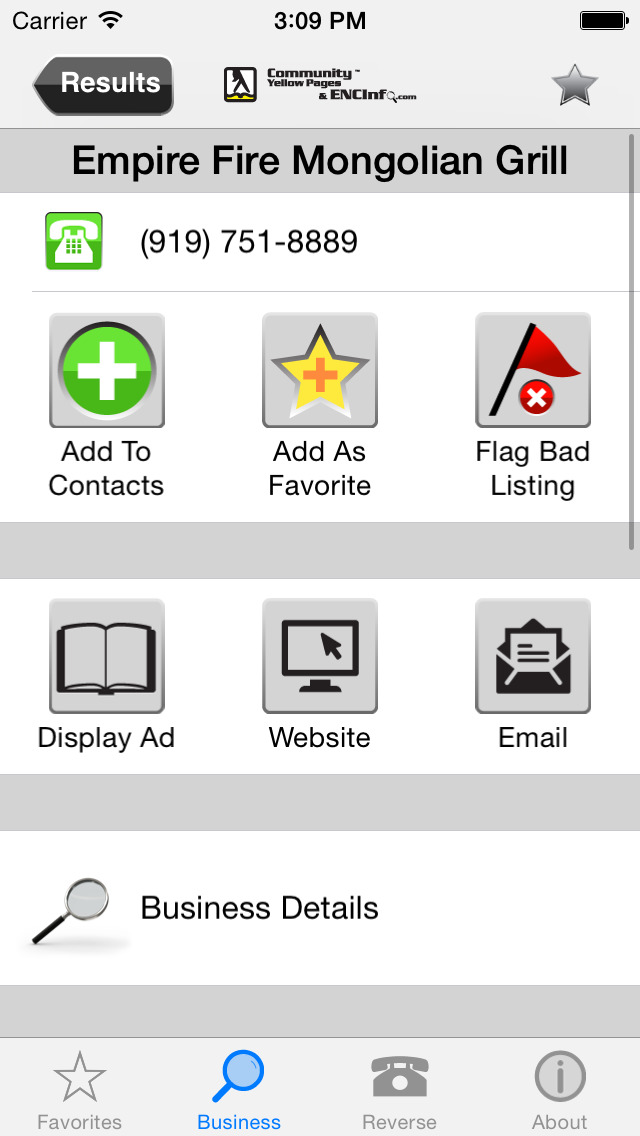The image size is (640, 1136).
Task: Tap the star icon in the top bar
Action: pos(574,86)
